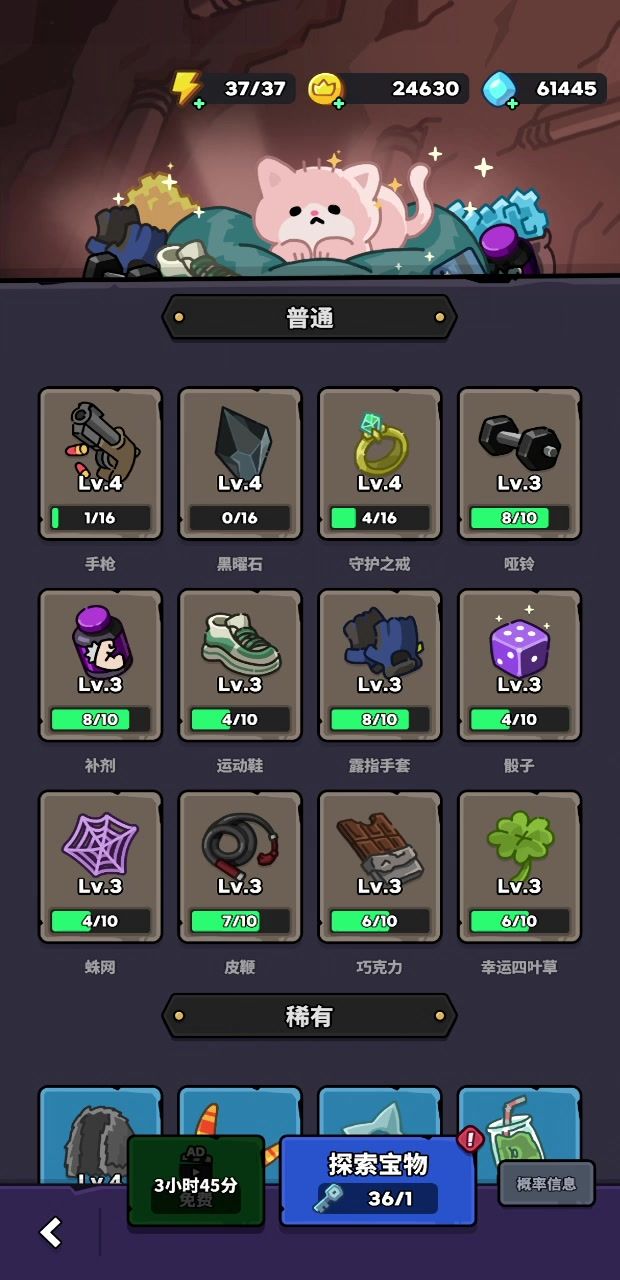The height and width of the screenshot is (1280, 620).
Task: Select the 黑曜石 obsidian card
Action: coord(240,463)
